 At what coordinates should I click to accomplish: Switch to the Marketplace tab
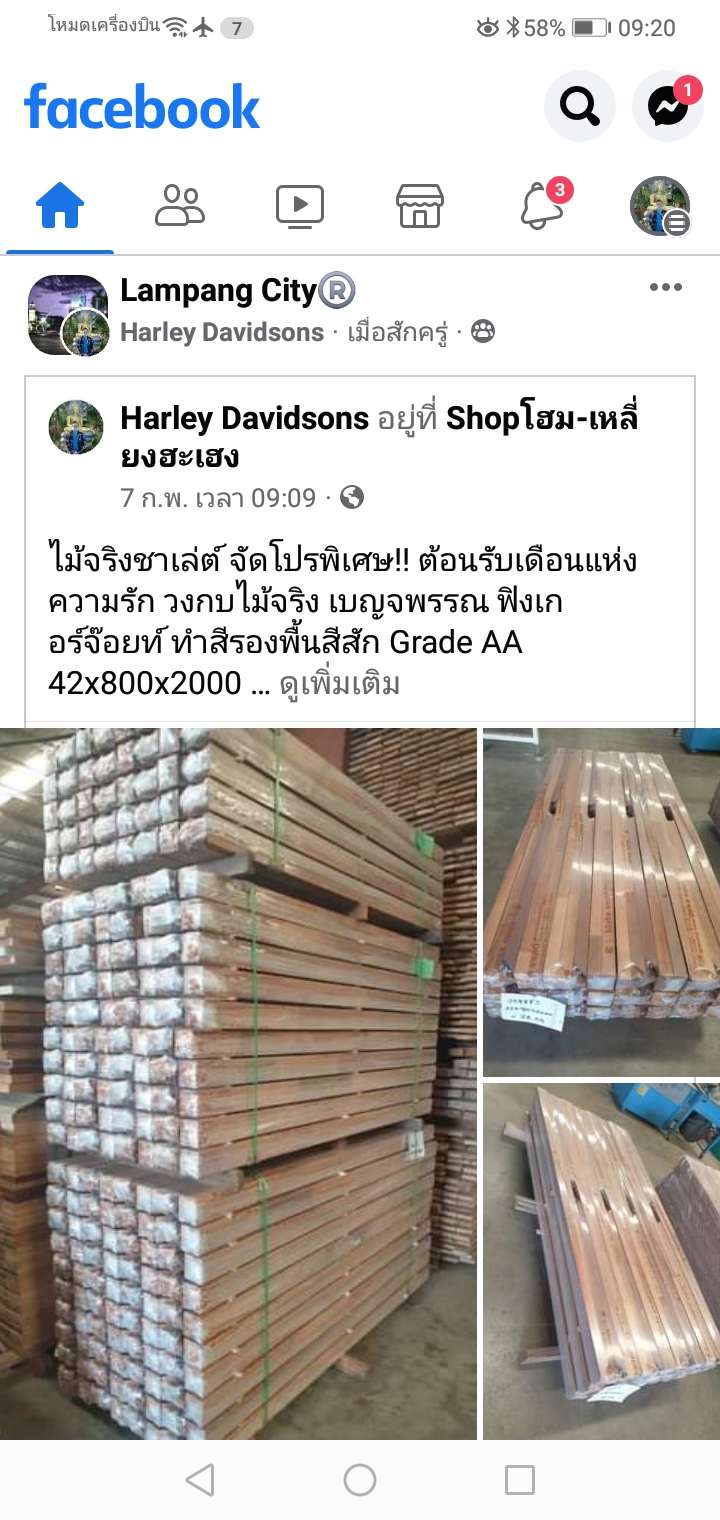(x=420, y=207)
